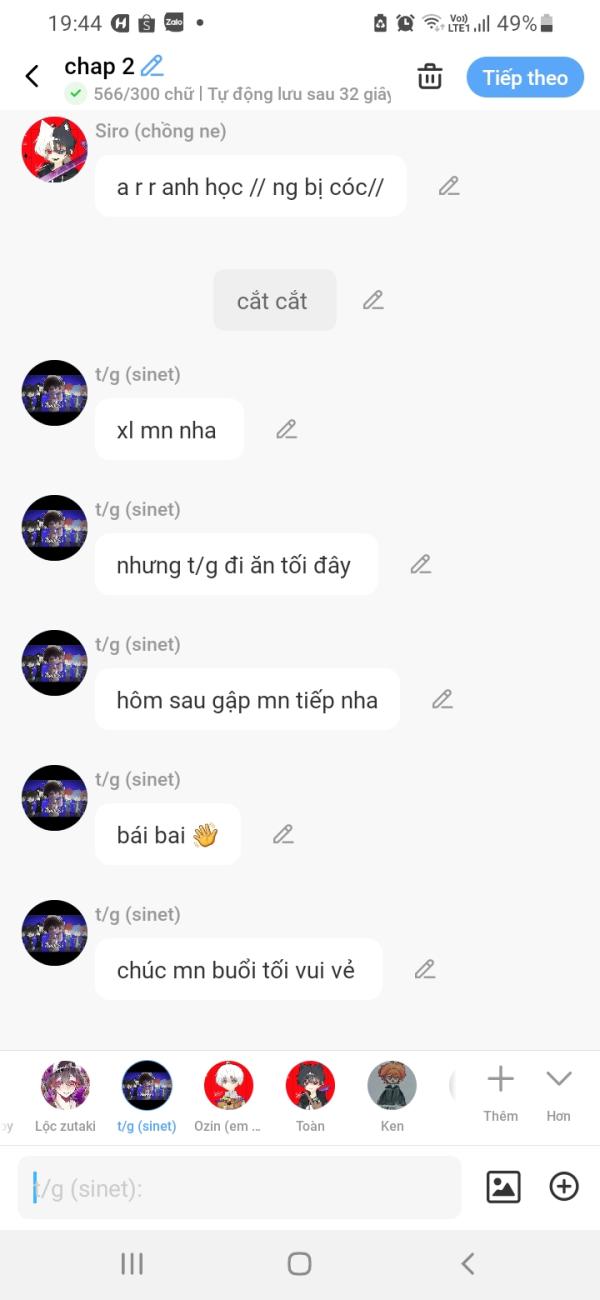Focus the t/g (sinet) message input field
The height and width of the screenshot is (1300, 600).
click(240, 1188)
